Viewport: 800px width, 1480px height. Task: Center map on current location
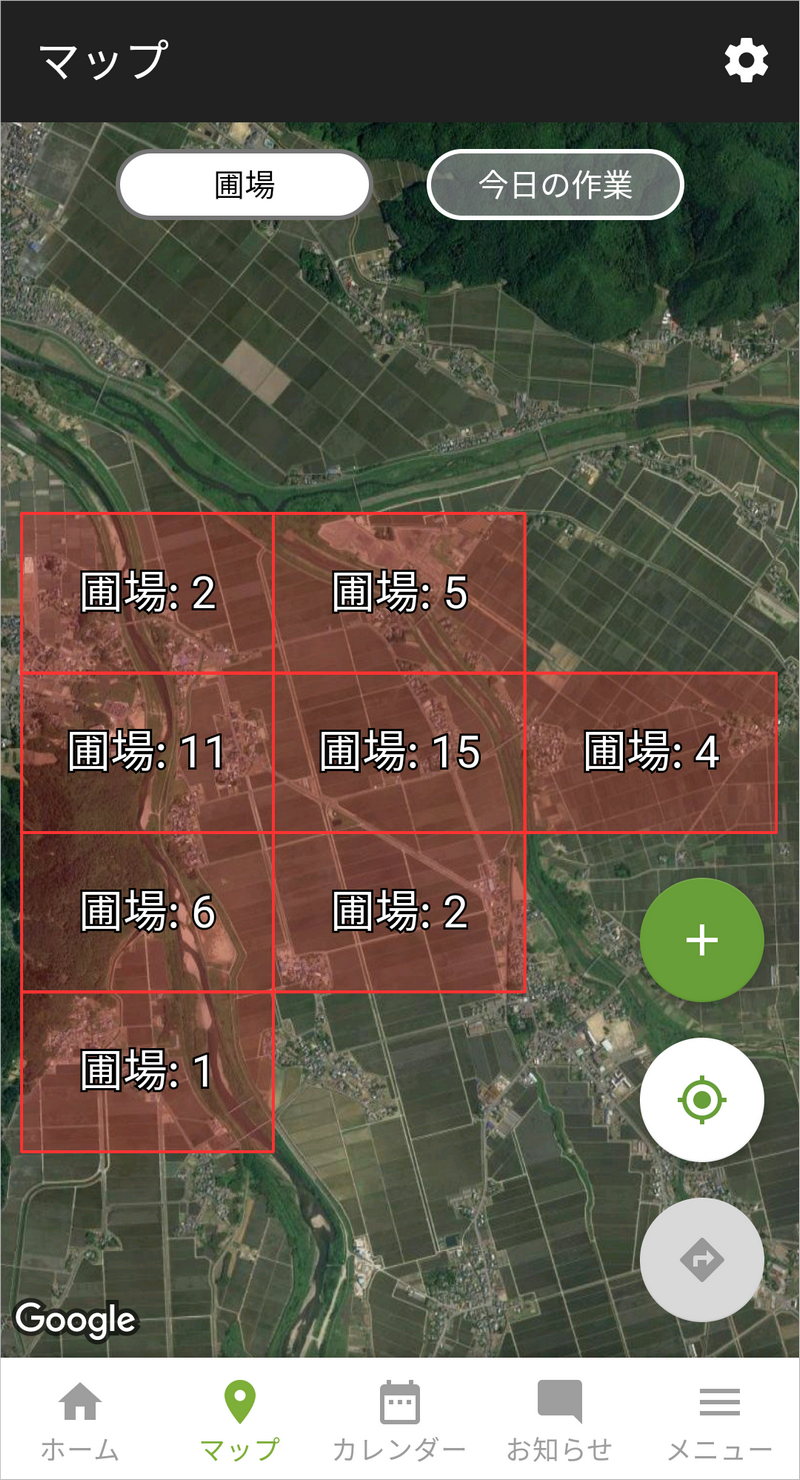702,1100
